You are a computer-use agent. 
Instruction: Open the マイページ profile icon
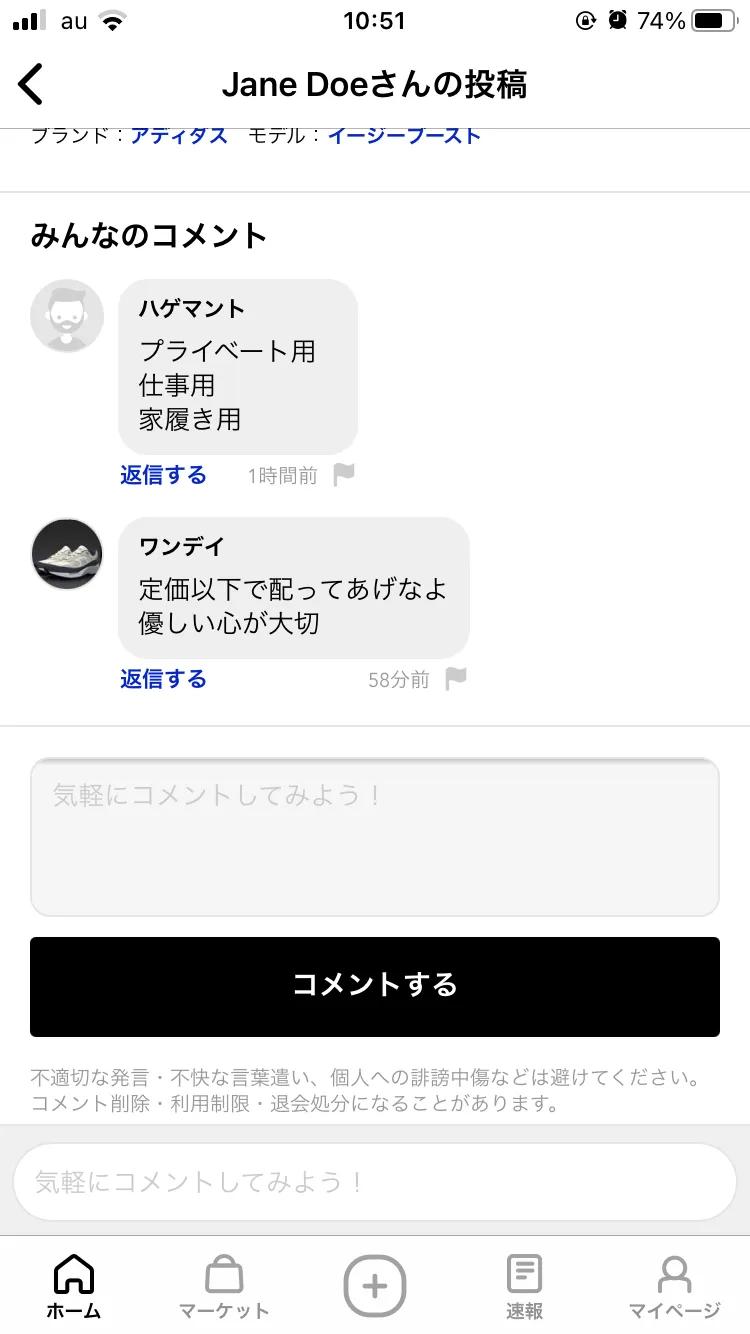pos(673,1272)
